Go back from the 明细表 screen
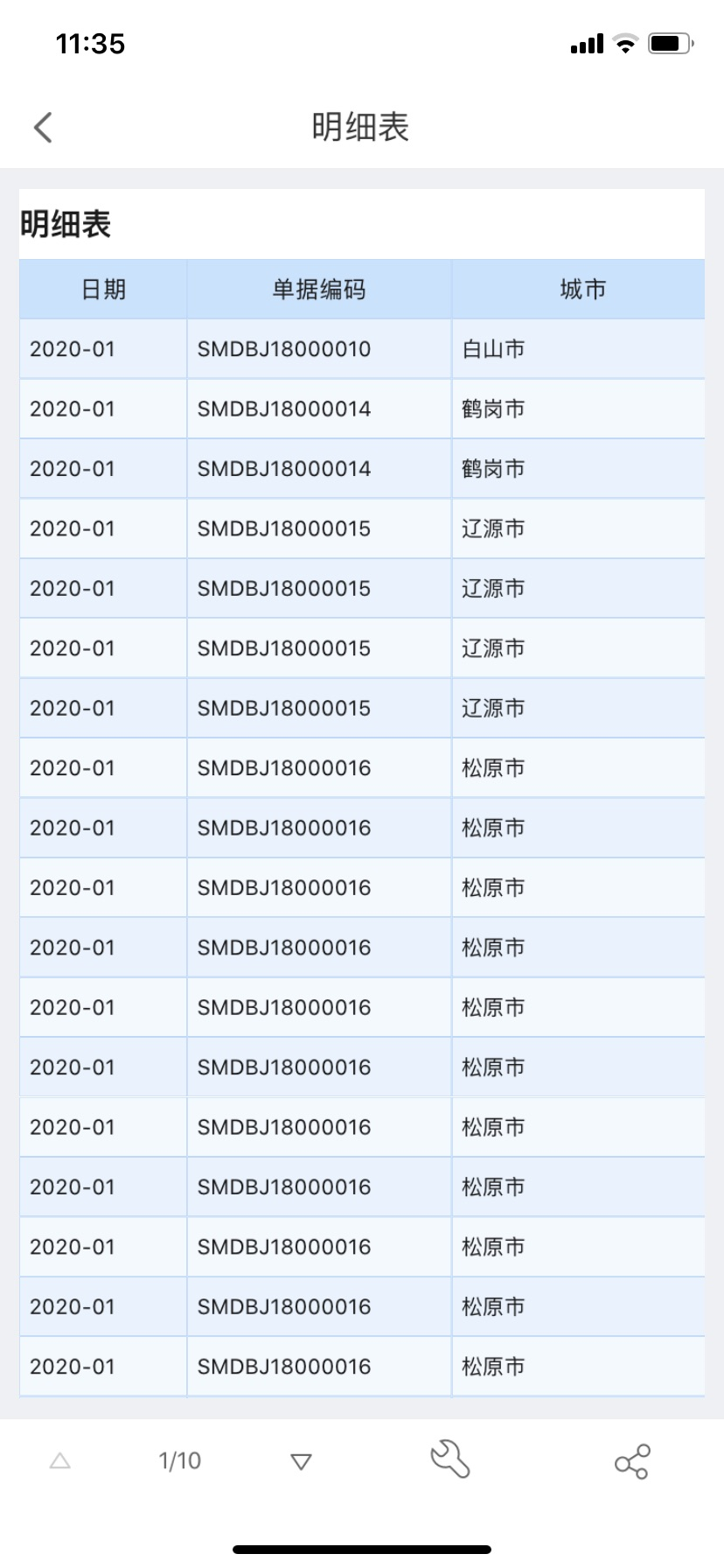 (43, 128)
